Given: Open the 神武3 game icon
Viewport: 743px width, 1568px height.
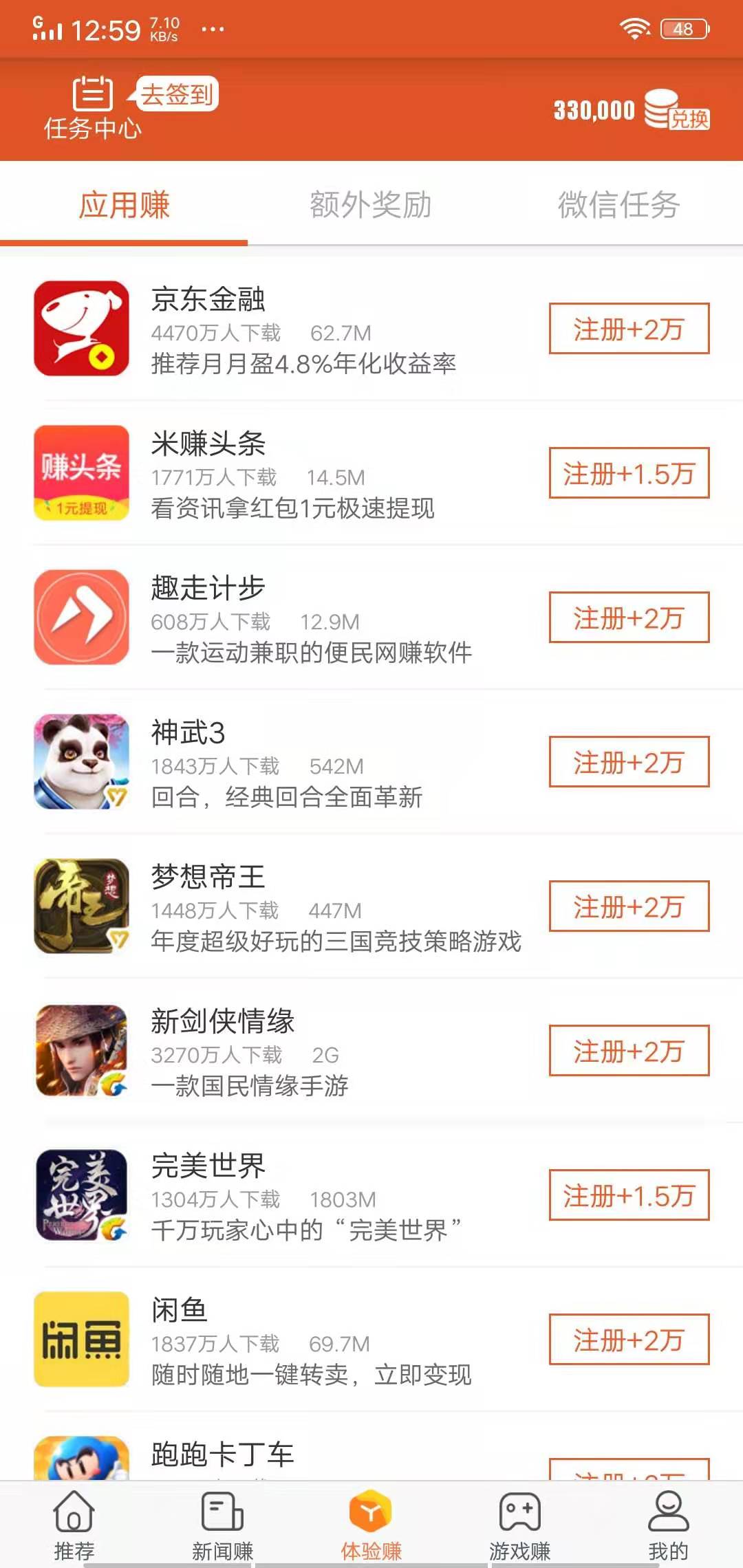Looking at the screenshot, I should click(x=80, y=760).
